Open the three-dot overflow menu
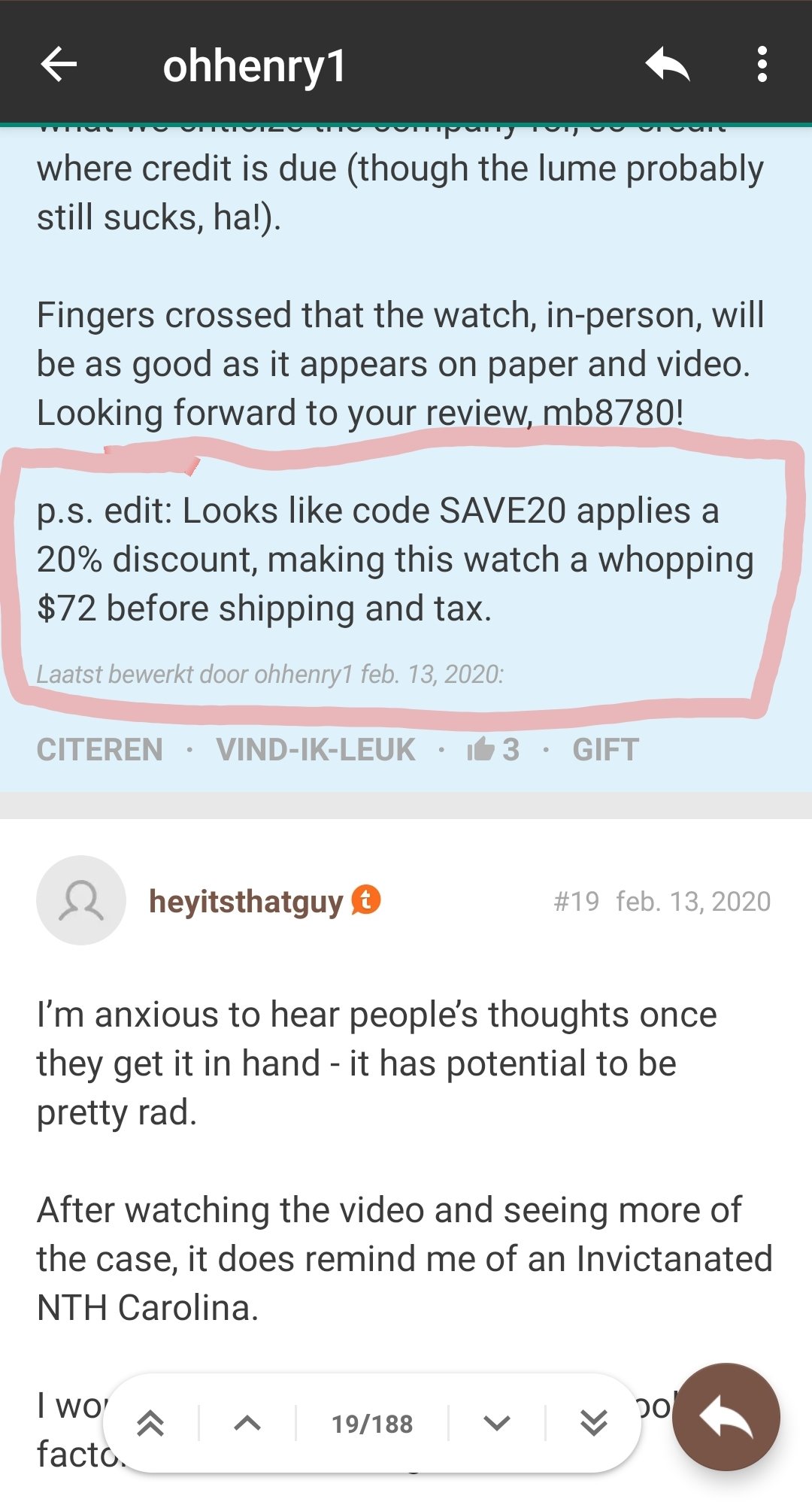This screenshot has height=1508, width=812. point(762,65)
